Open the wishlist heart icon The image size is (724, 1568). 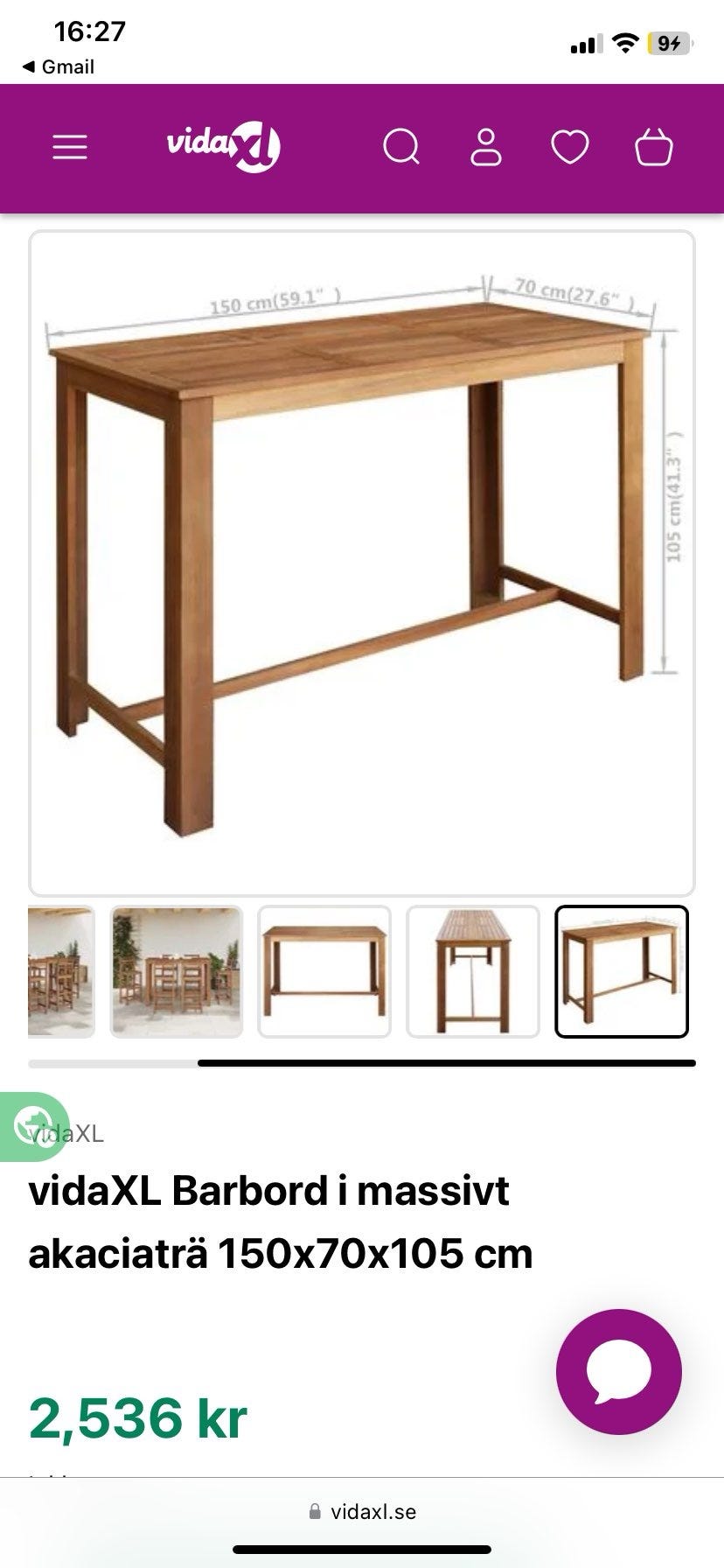pos(569,147)
